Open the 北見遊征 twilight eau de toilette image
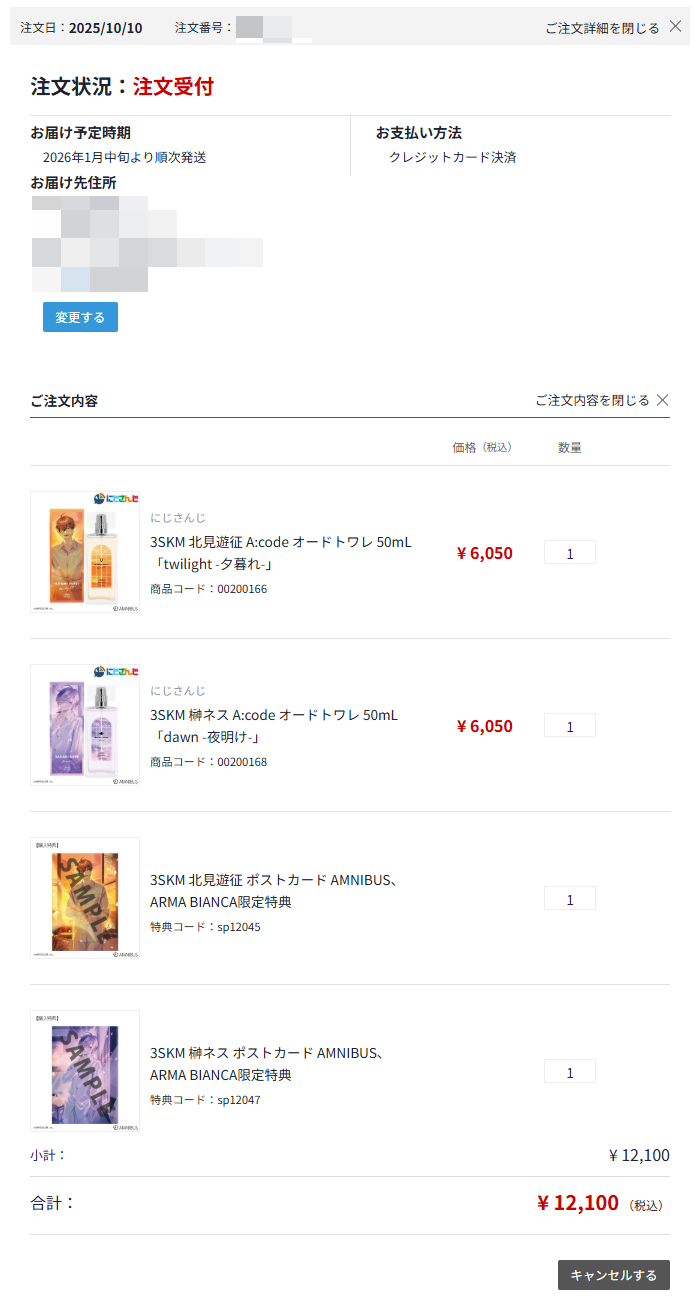The height and width of the screenshot is (1304, 695). point(85,552)
